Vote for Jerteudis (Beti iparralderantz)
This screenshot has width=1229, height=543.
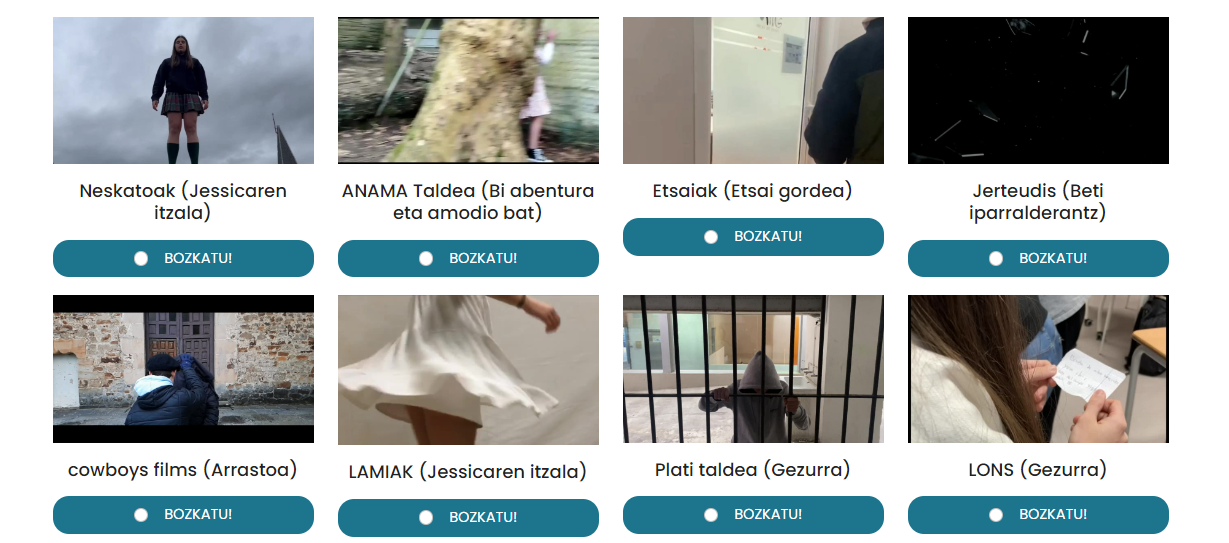1038,258
